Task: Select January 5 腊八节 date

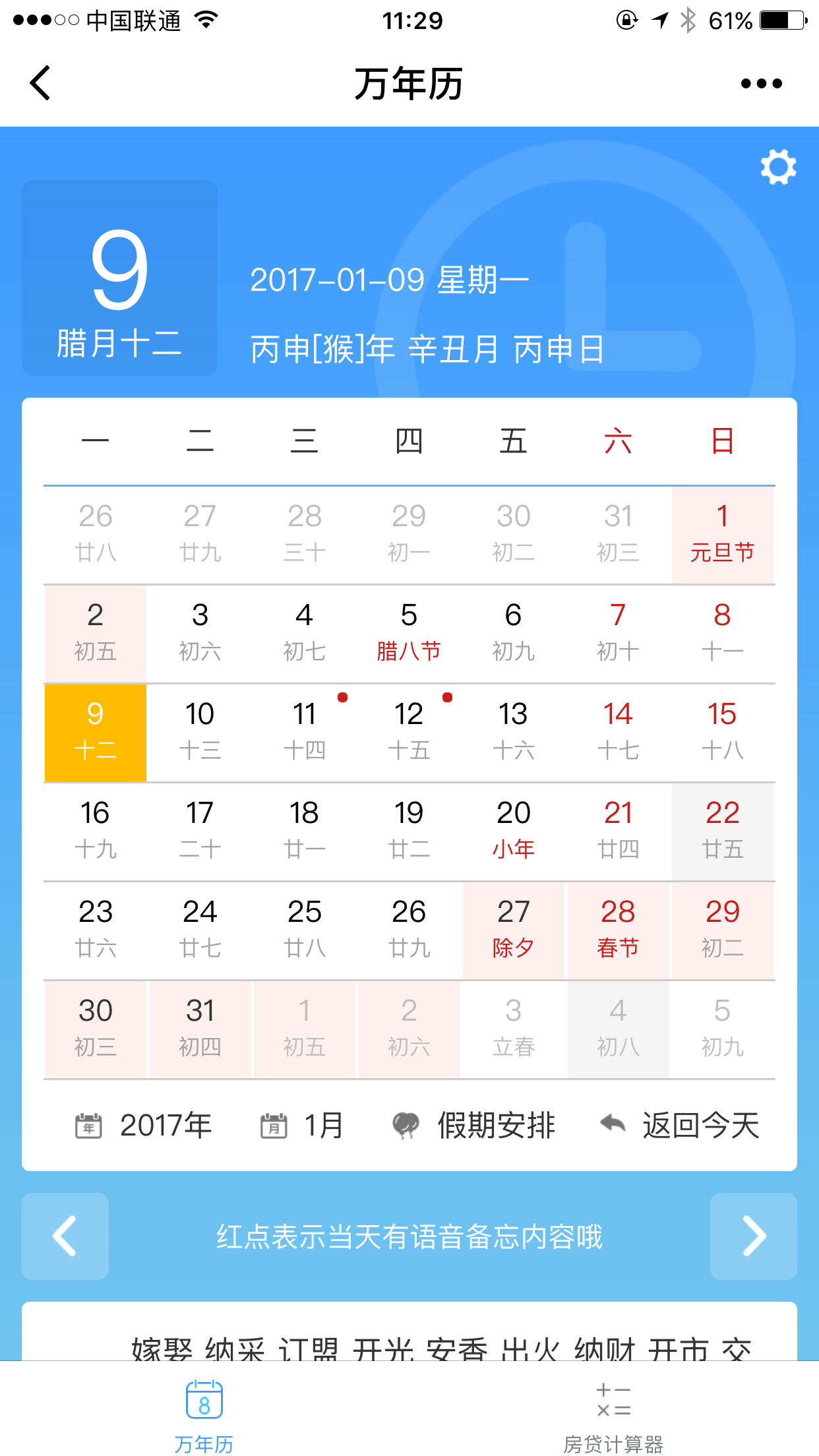Action: pyautogui.click(x=409, y=633)
